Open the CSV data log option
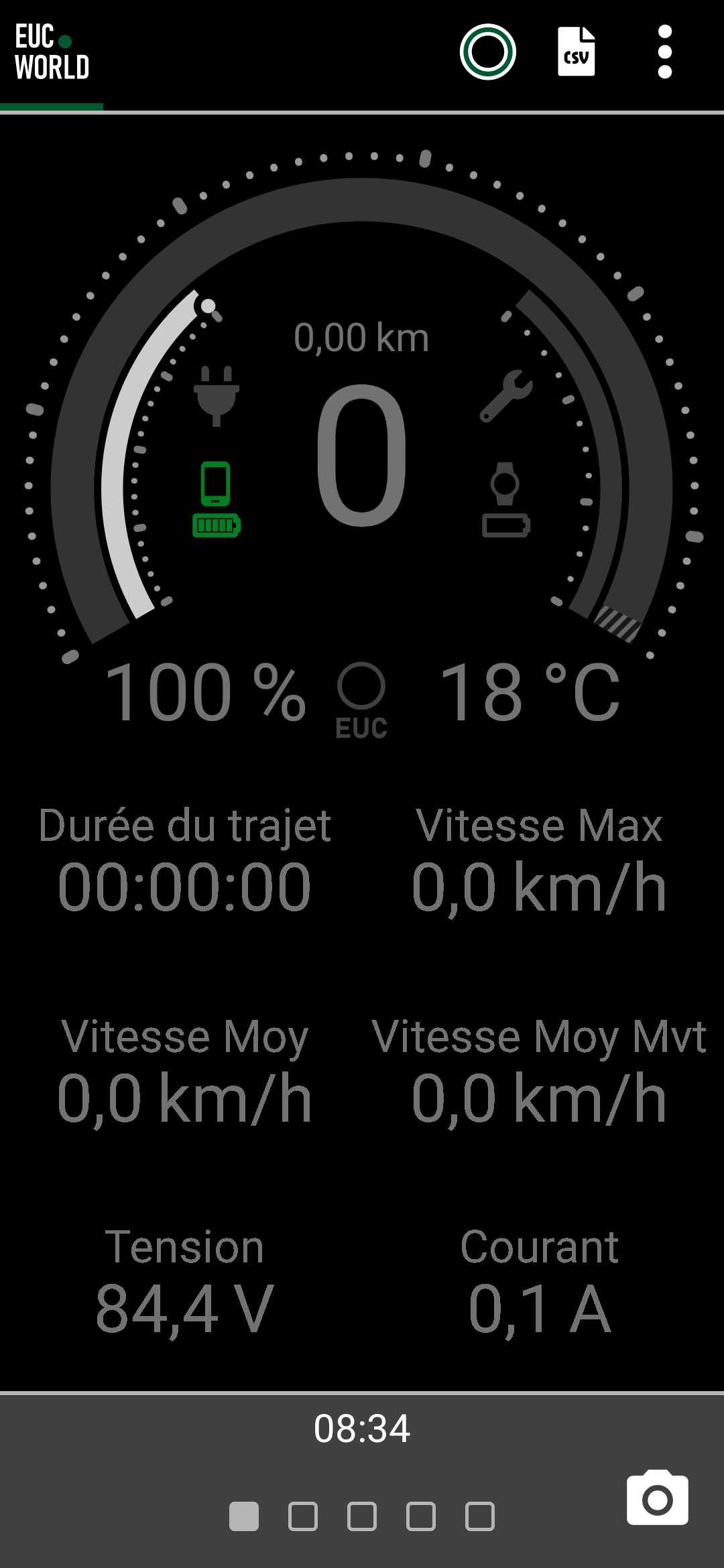 click(x=577, y=52)
